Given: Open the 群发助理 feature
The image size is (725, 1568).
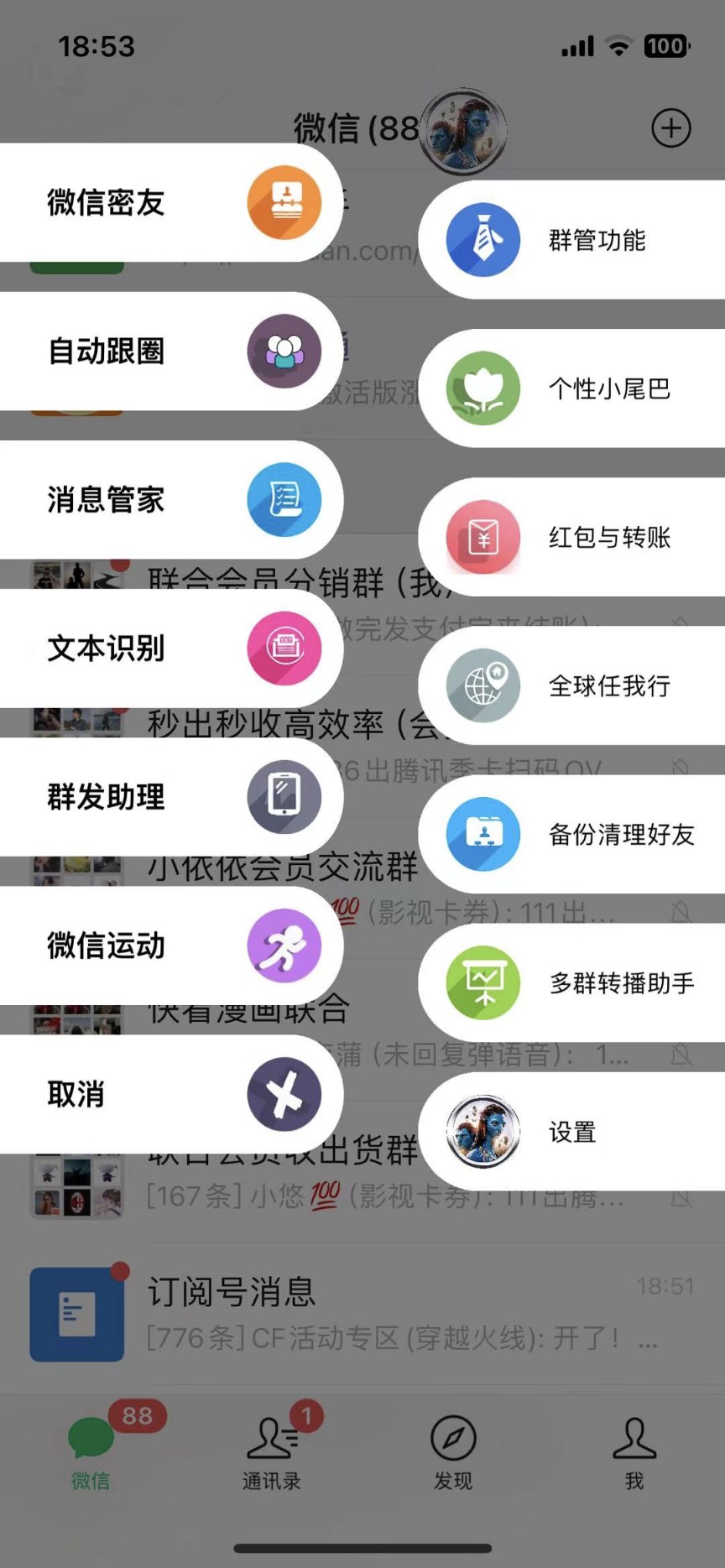Looking at the screenshot, I should point(170,796).
